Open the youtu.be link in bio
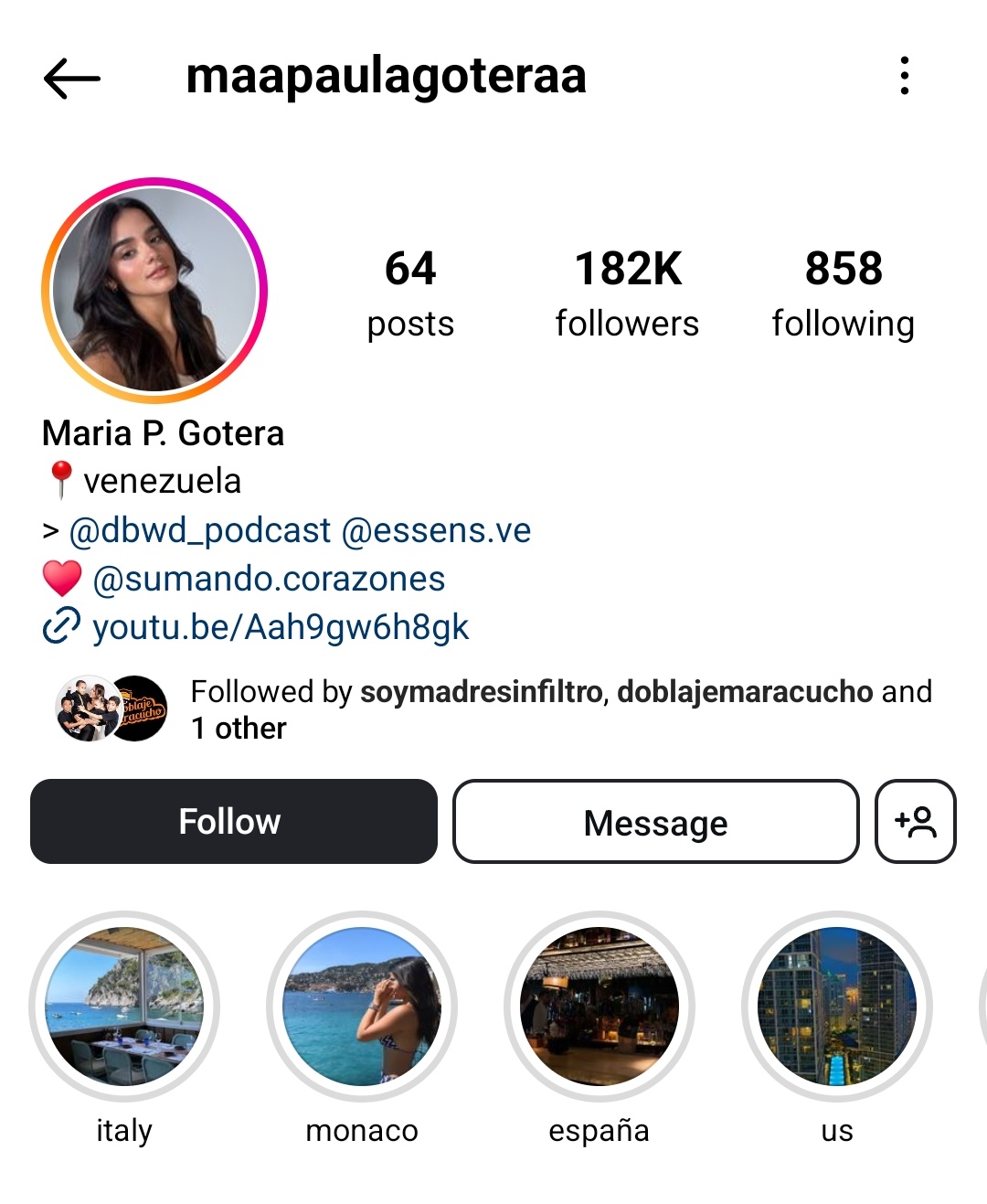 click(281, 627)
